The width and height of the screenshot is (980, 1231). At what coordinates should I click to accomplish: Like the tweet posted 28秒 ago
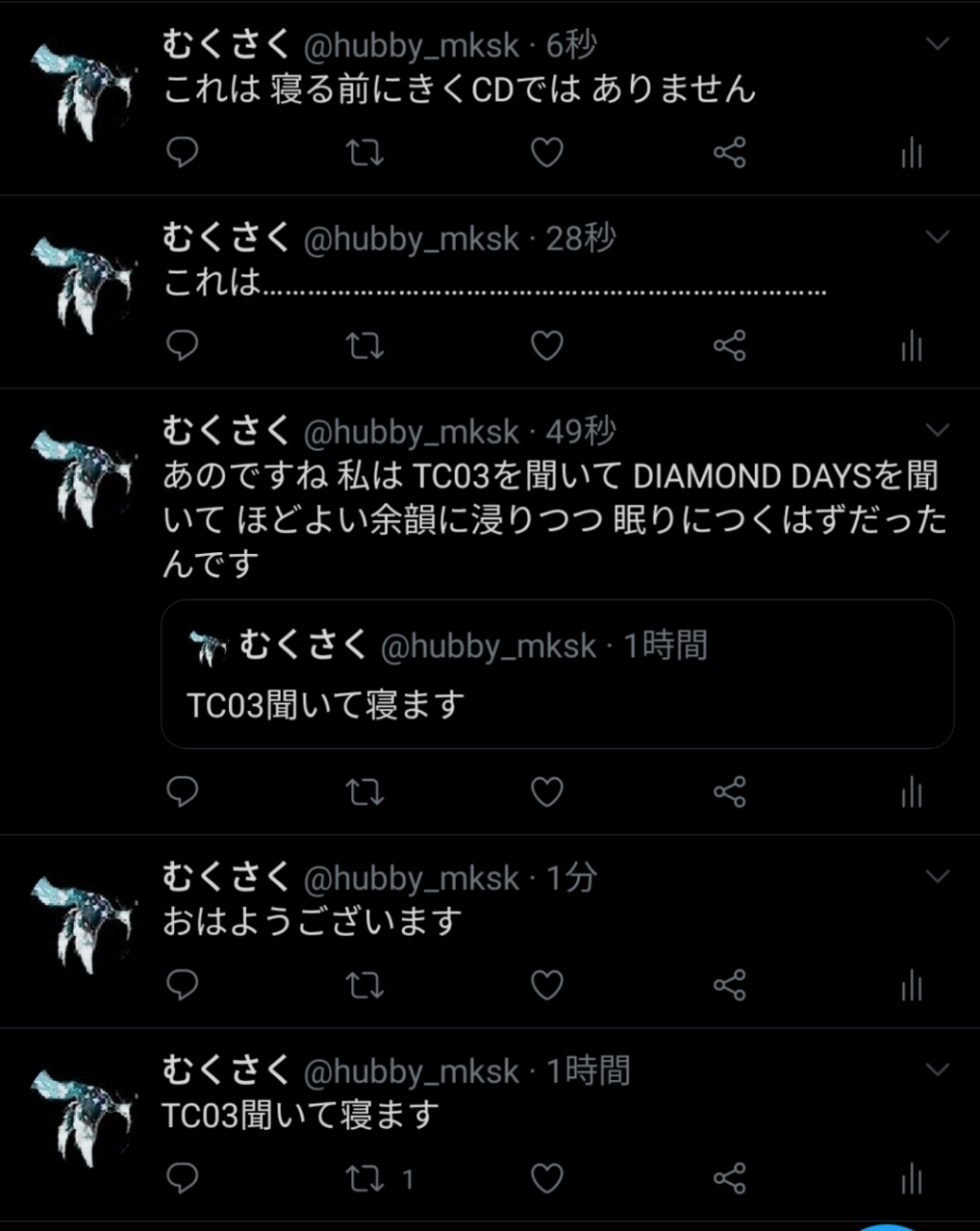tap(546, 345)
